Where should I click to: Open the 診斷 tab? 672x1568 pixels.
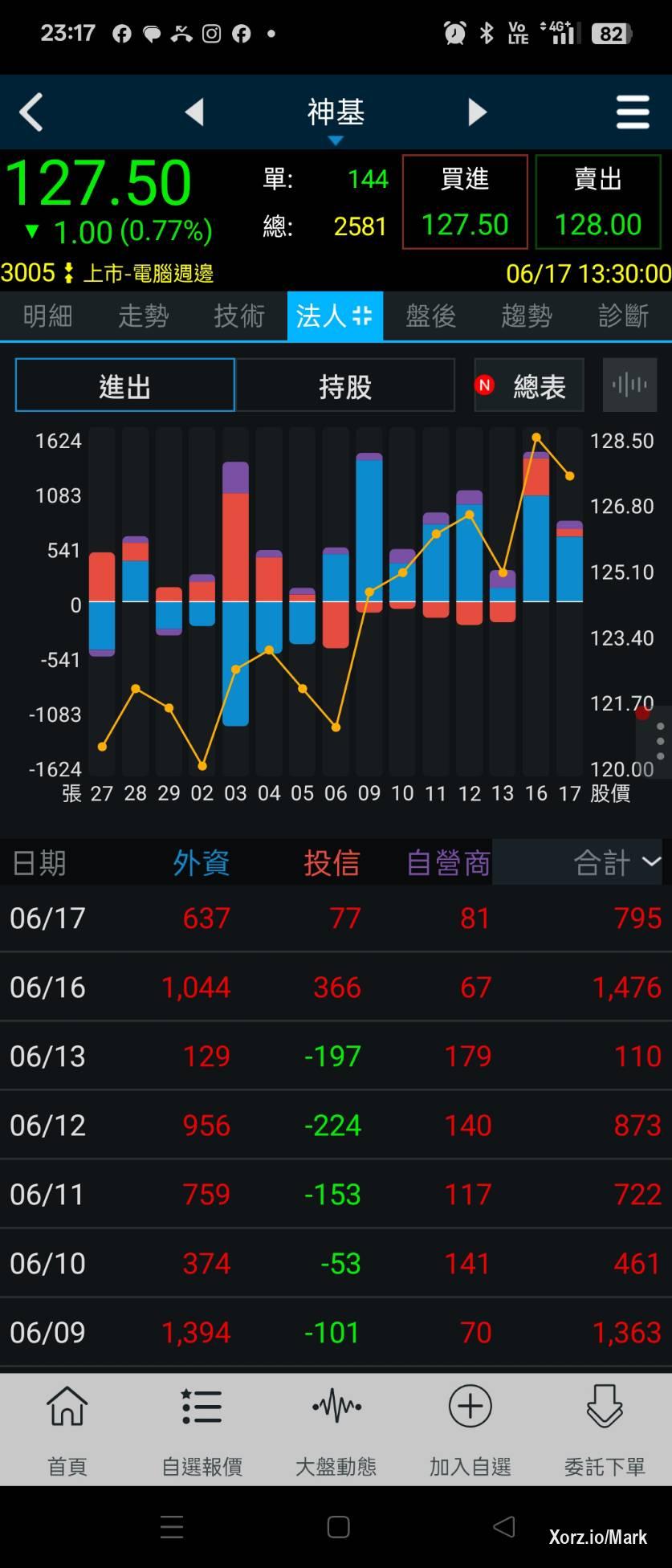(623, 316)
